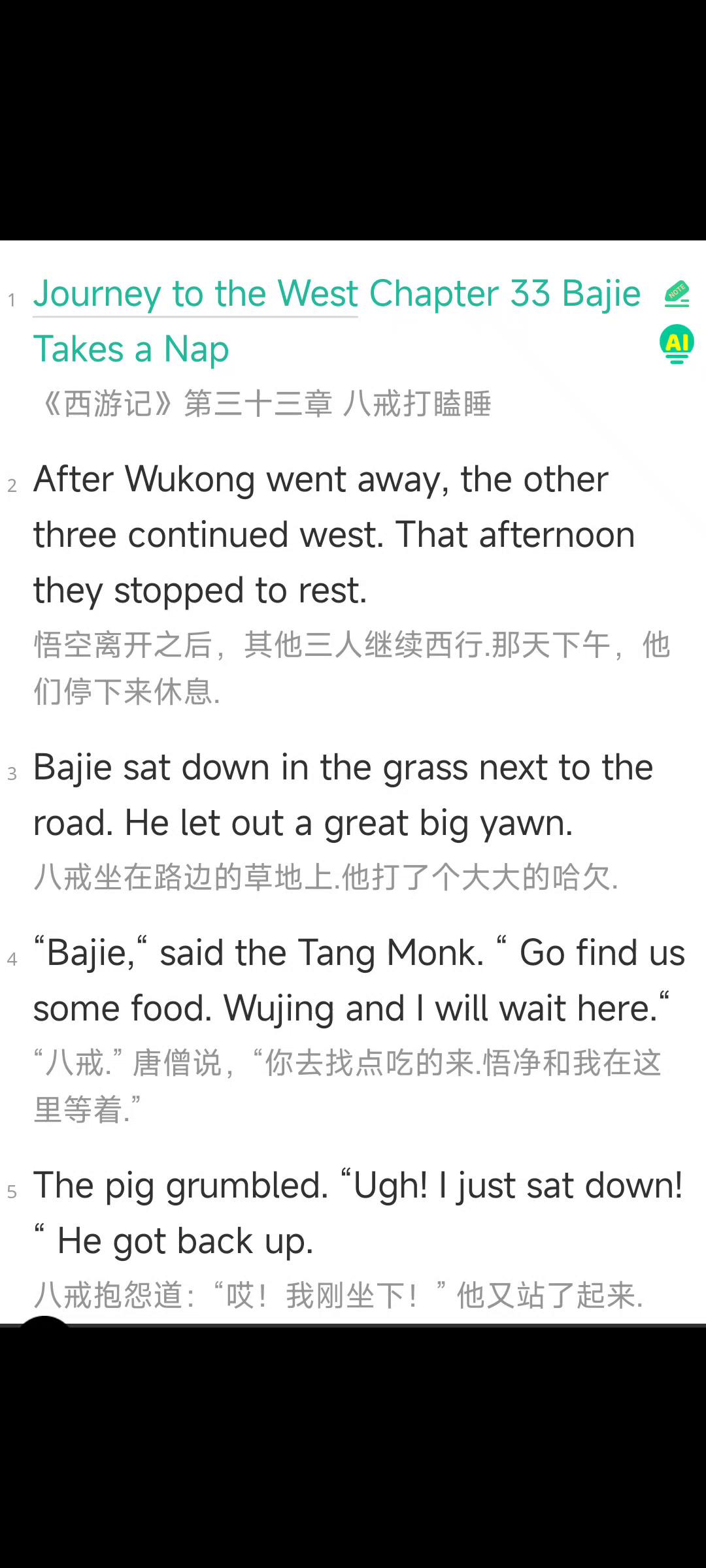Viewport: 706px width, 1568px height.
Task: Open the AI lightbulb assistant
Action: coord(677,344)
